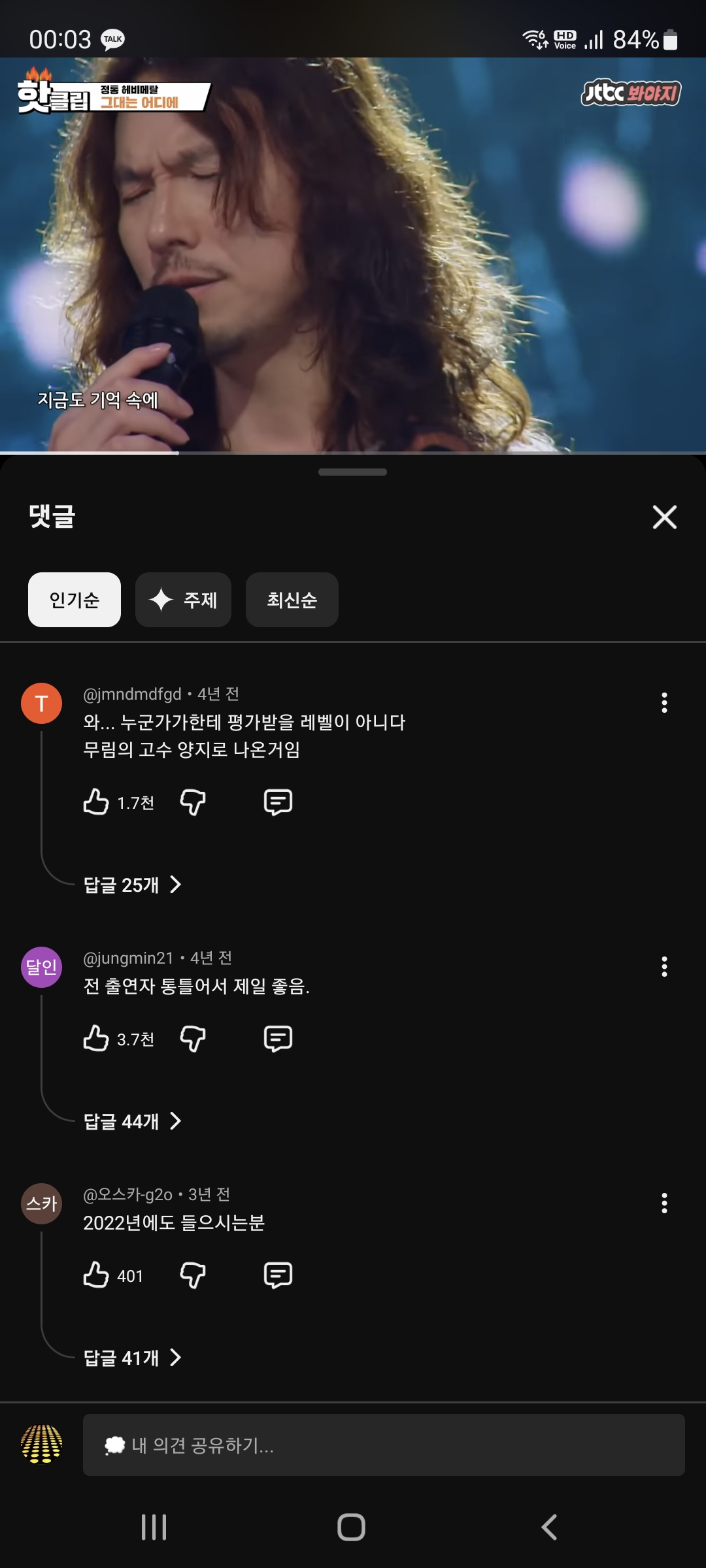
Task: Open overflow menu on @jmndmdfgd's comment
Action: pos(664,703)
